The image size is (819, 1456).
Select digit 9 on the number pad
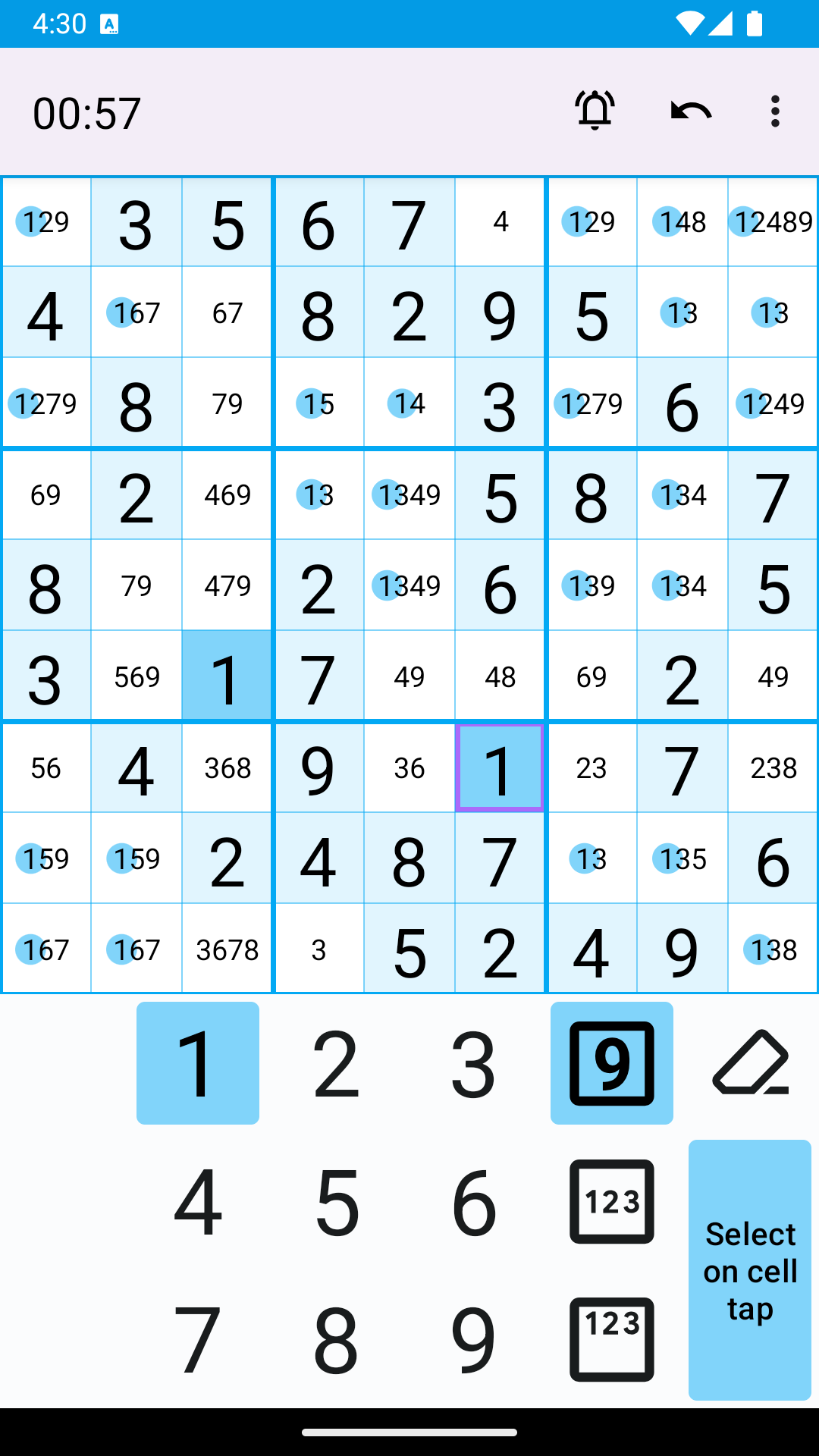point(473,1338)
